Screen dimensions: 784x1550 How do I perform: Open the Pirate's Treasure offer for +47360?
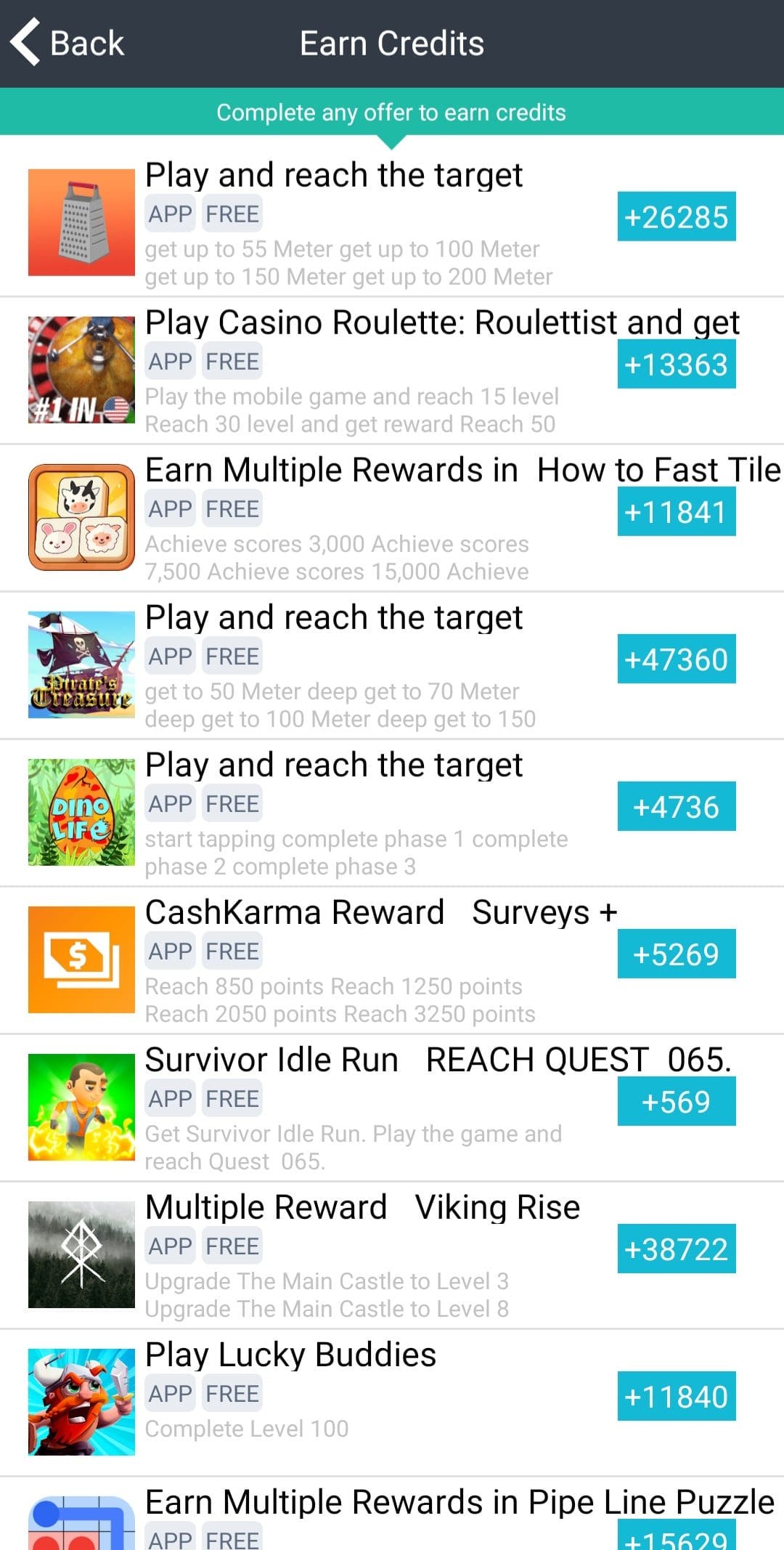392,665
